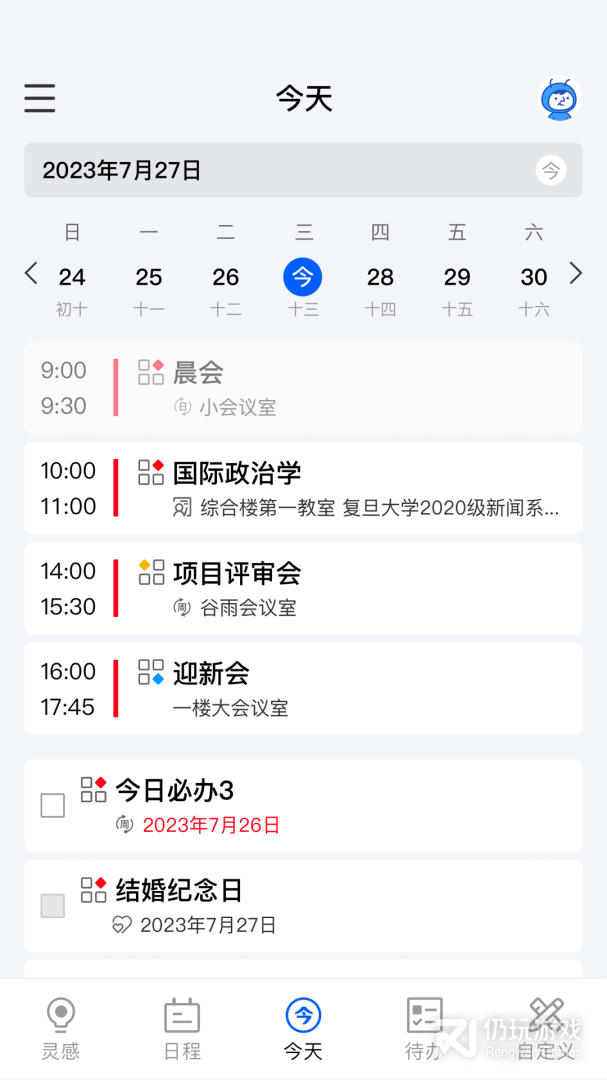Open the hamburger drawer menu
This screenshot has width=607, height=1080.
pos(40,98)
